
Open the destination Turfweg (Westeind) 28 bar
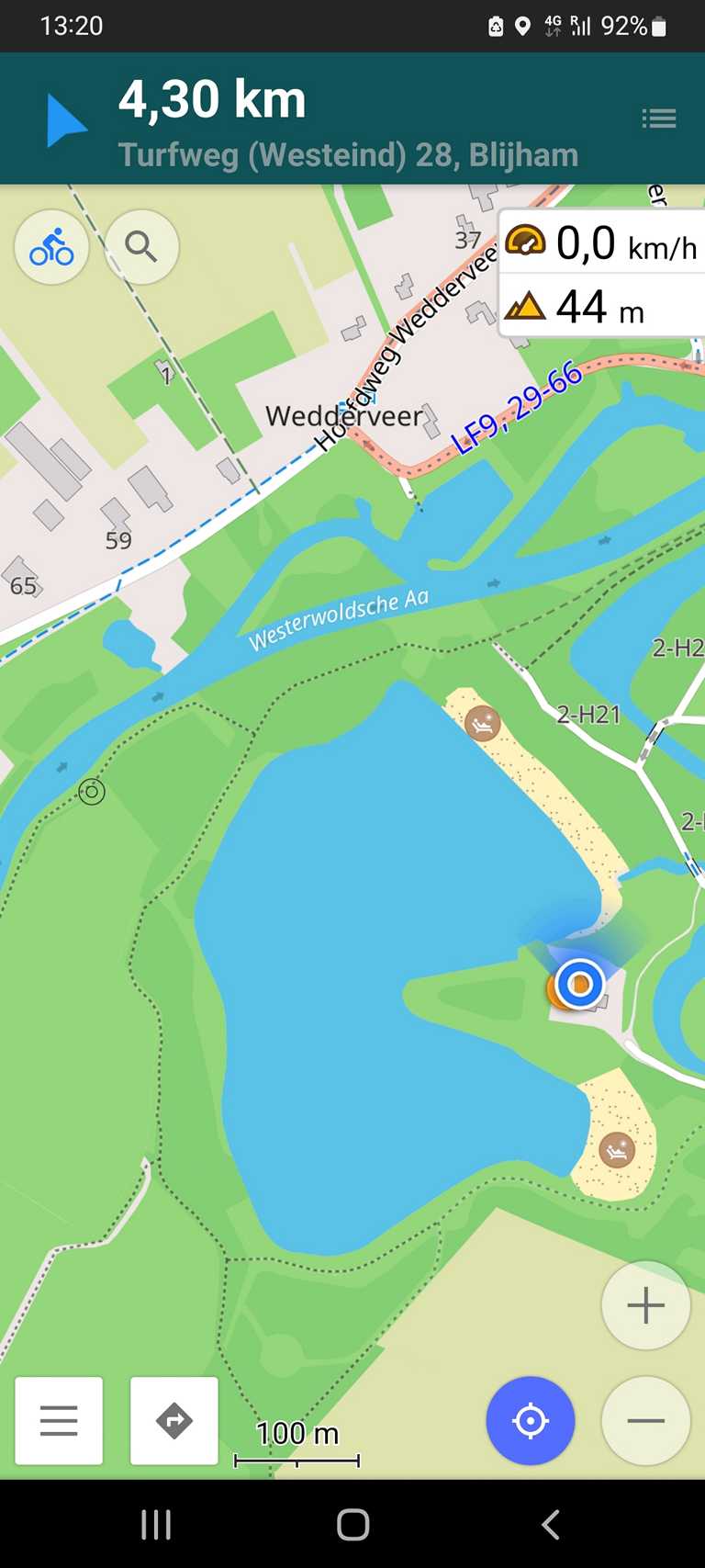[347, 119]
